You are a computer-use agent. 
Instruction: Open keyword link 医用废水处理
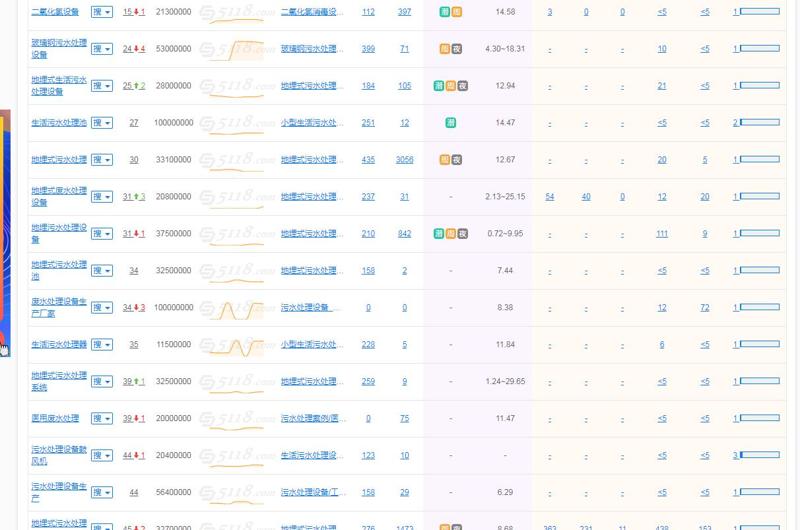pos(55,419)
